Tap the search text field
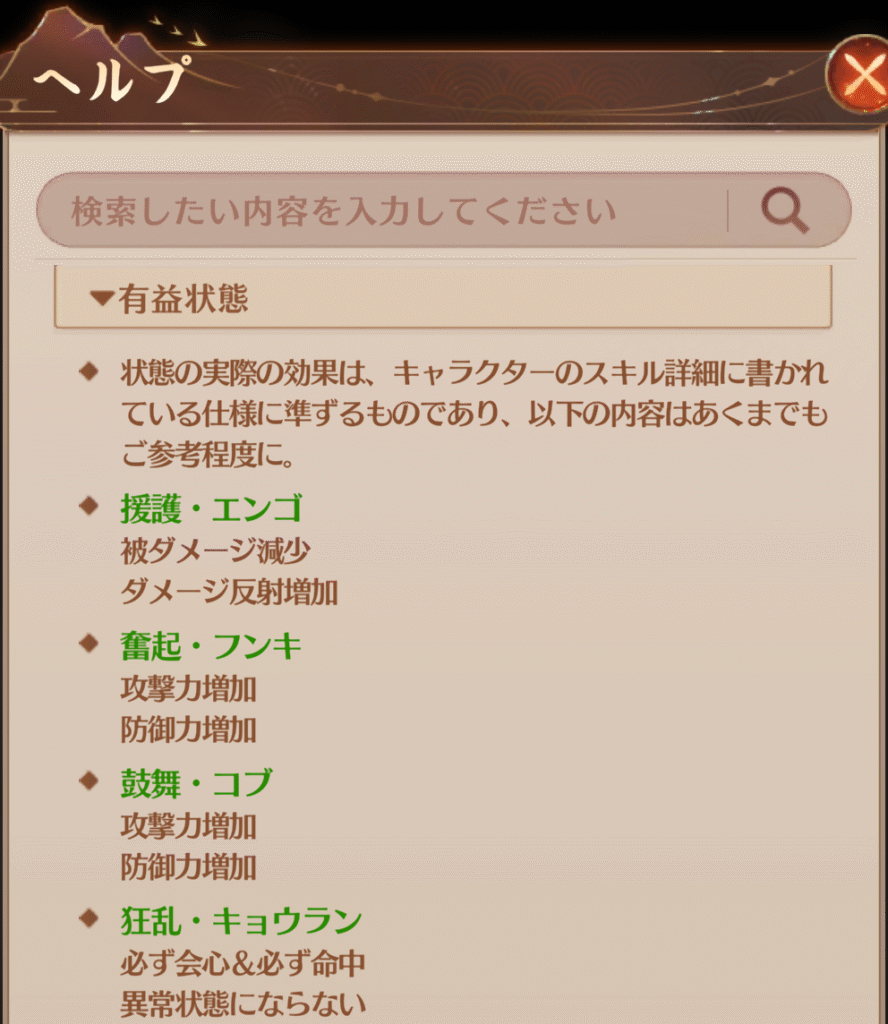Screen dimensions: 888x1024 point(380,211)
